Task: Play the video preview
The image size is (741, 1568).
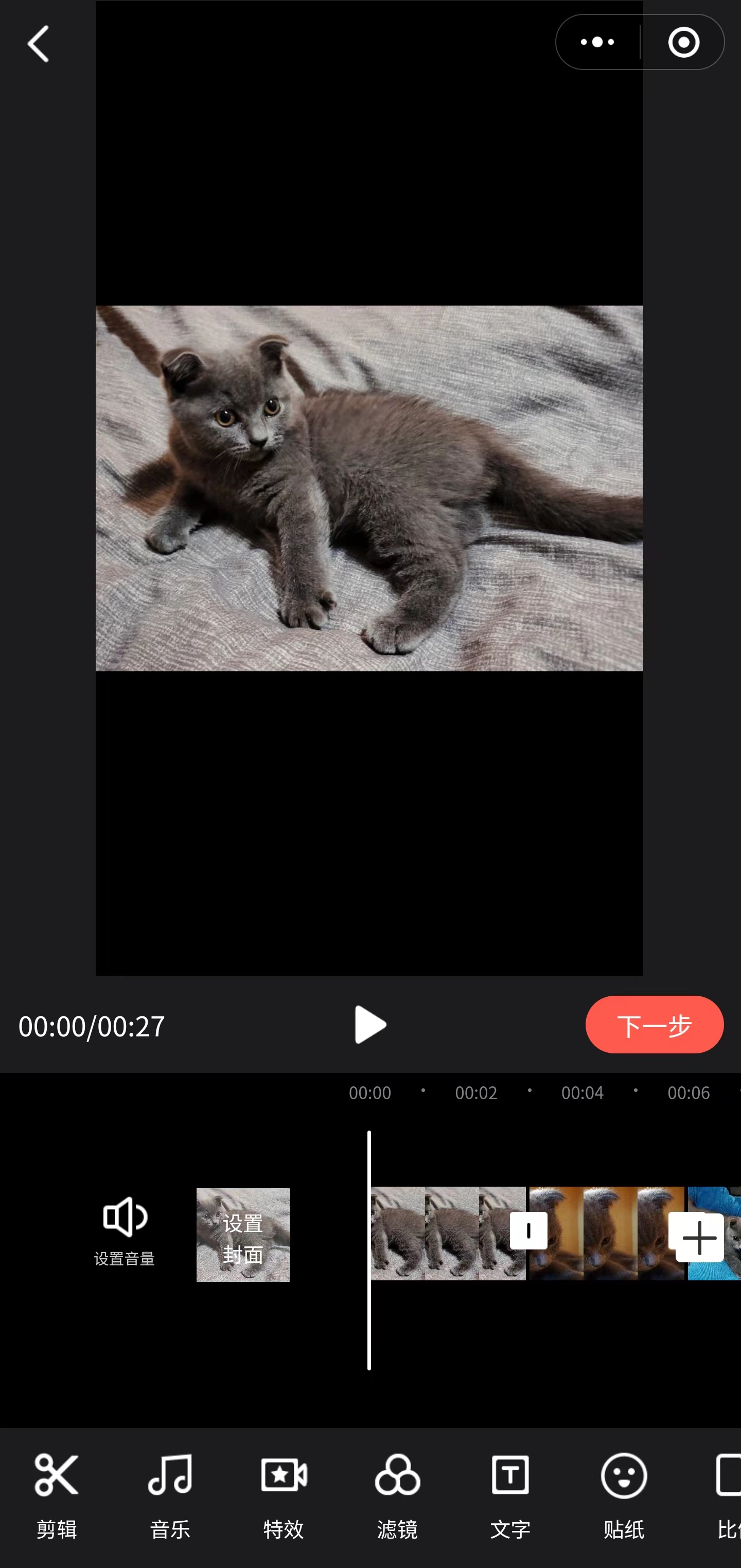Action: (369, 1025)
